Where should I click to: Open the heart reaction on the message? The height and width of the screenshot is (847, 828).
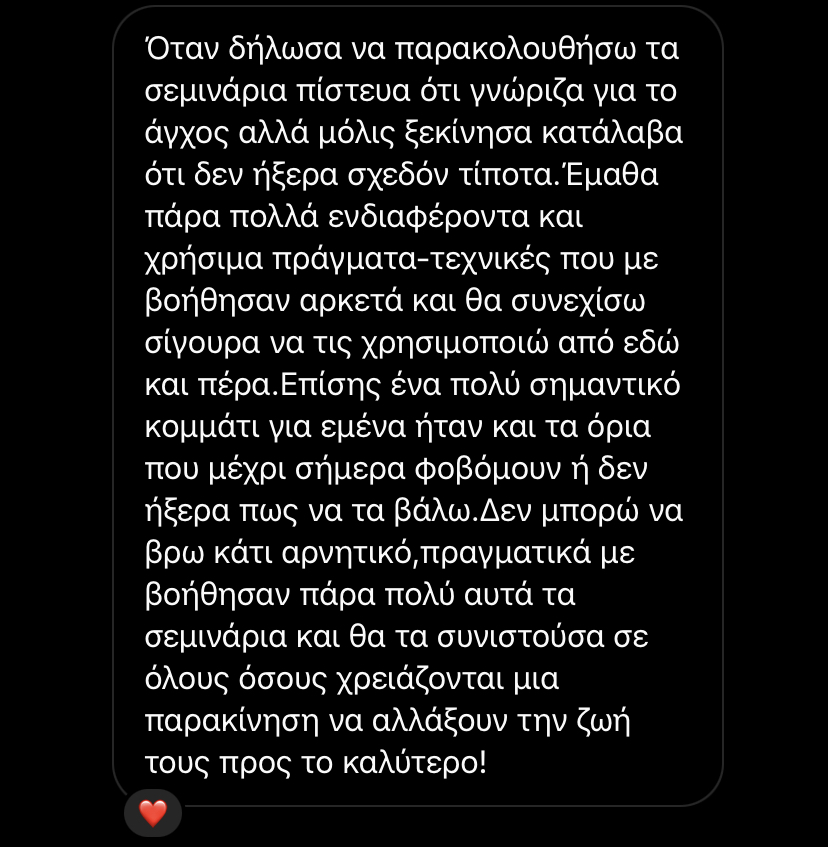point(152,813)
